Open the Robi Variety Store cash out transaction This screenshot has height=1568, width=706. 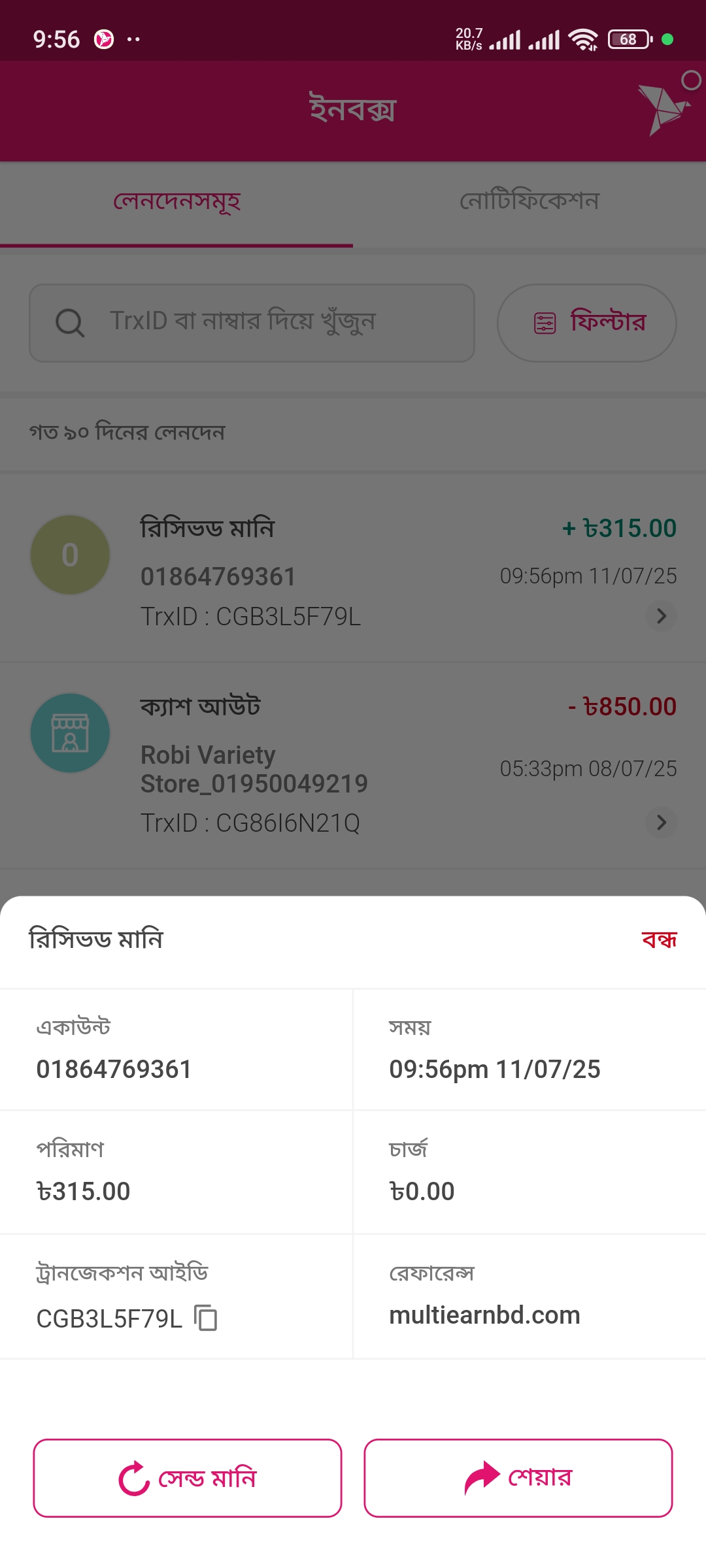pos(353,764)
